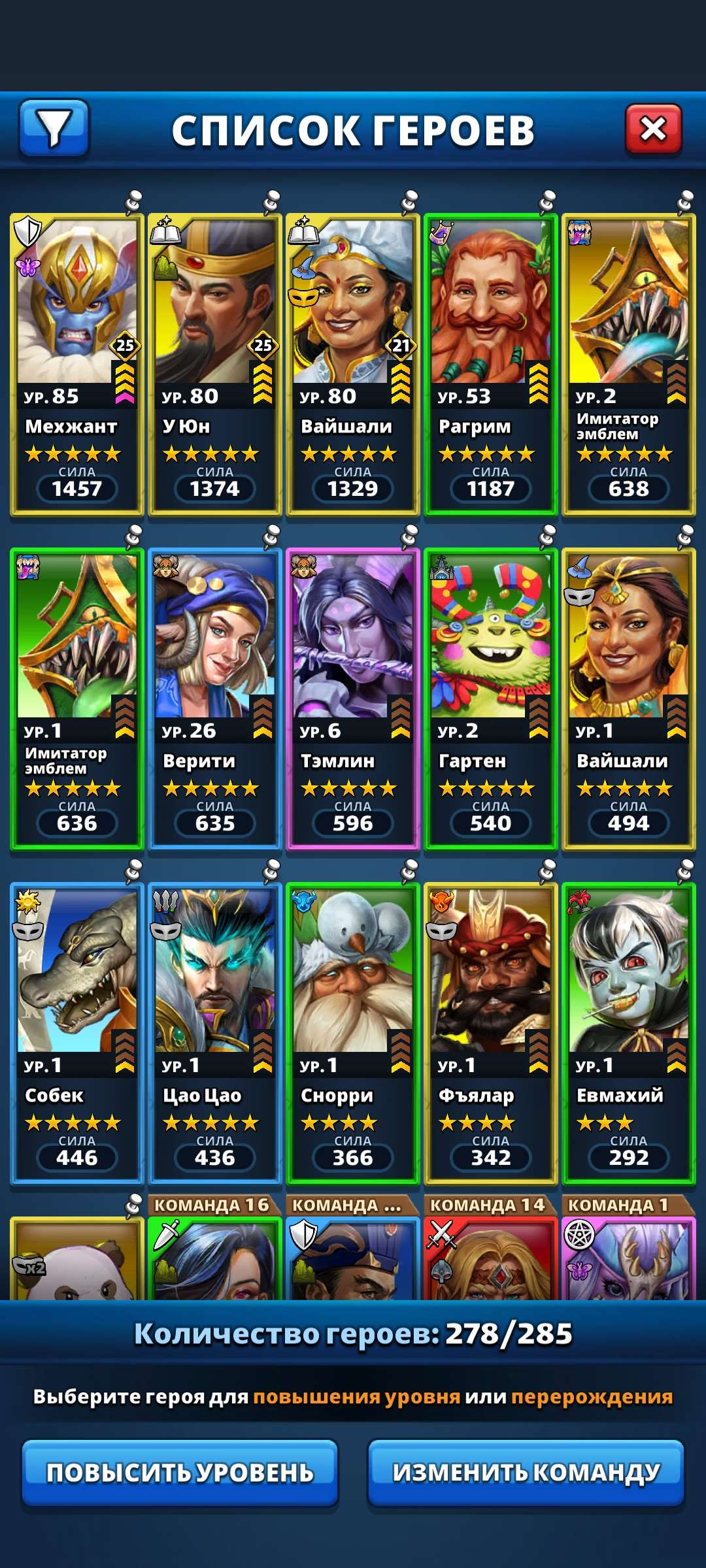Open the level 80 Вайшали card
Image resolution: width=706 pixels, height=1568 pixels.
(352, 364)
